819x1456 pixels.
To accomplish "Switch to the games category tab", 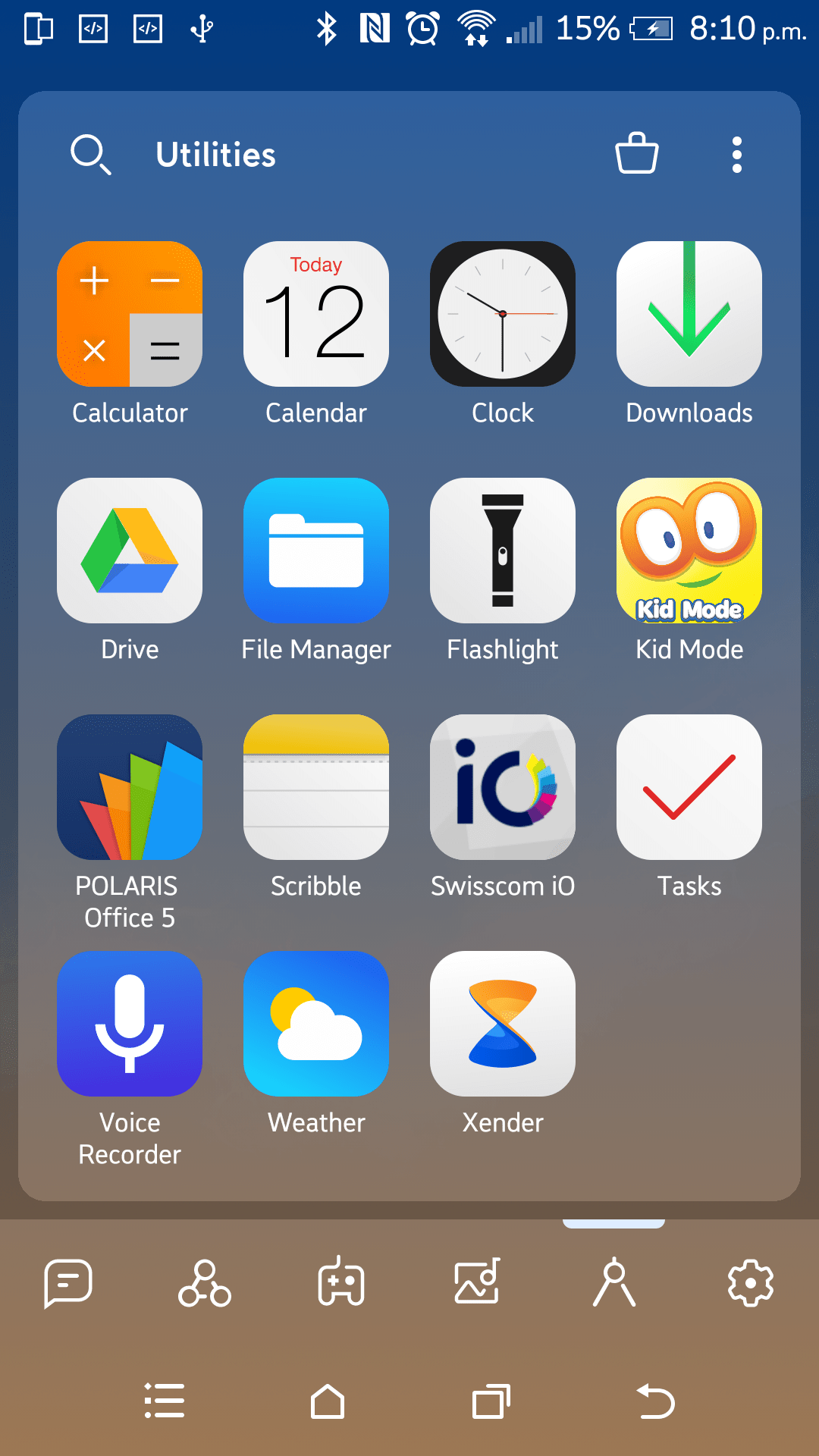I will [341, 1282].
